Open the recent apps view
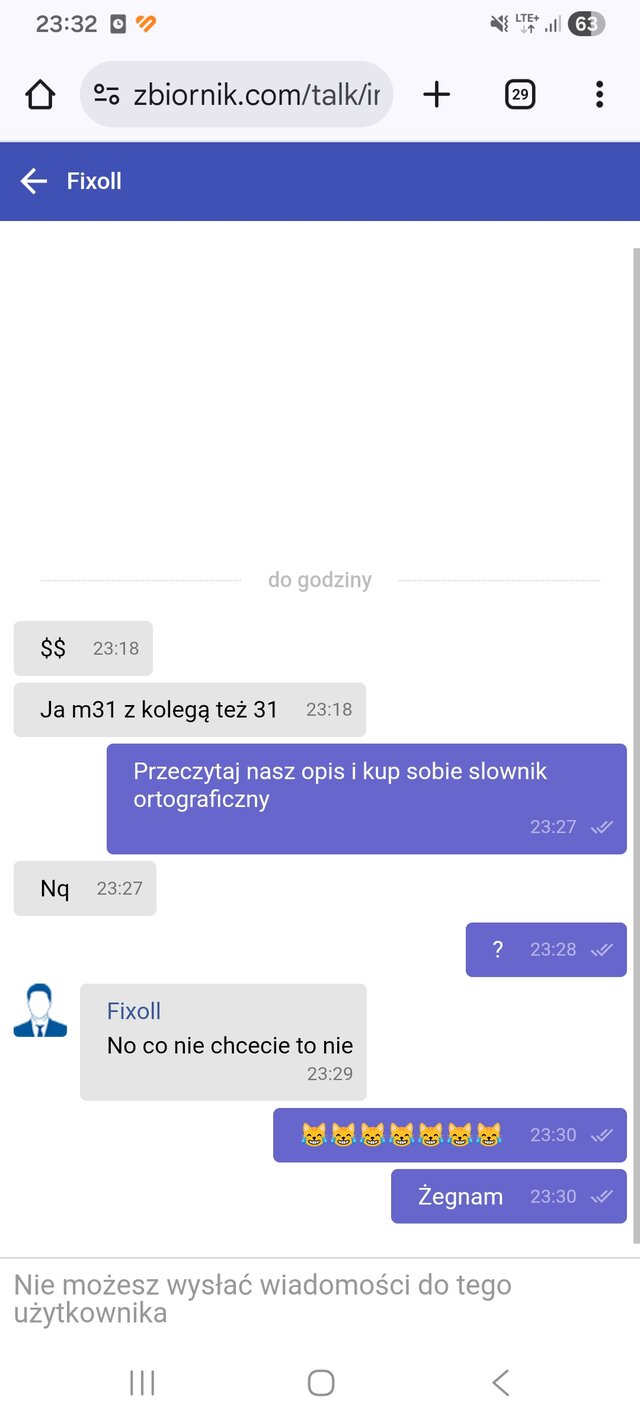Screen dimensions: 640x1422 [x=142, y=1383]
